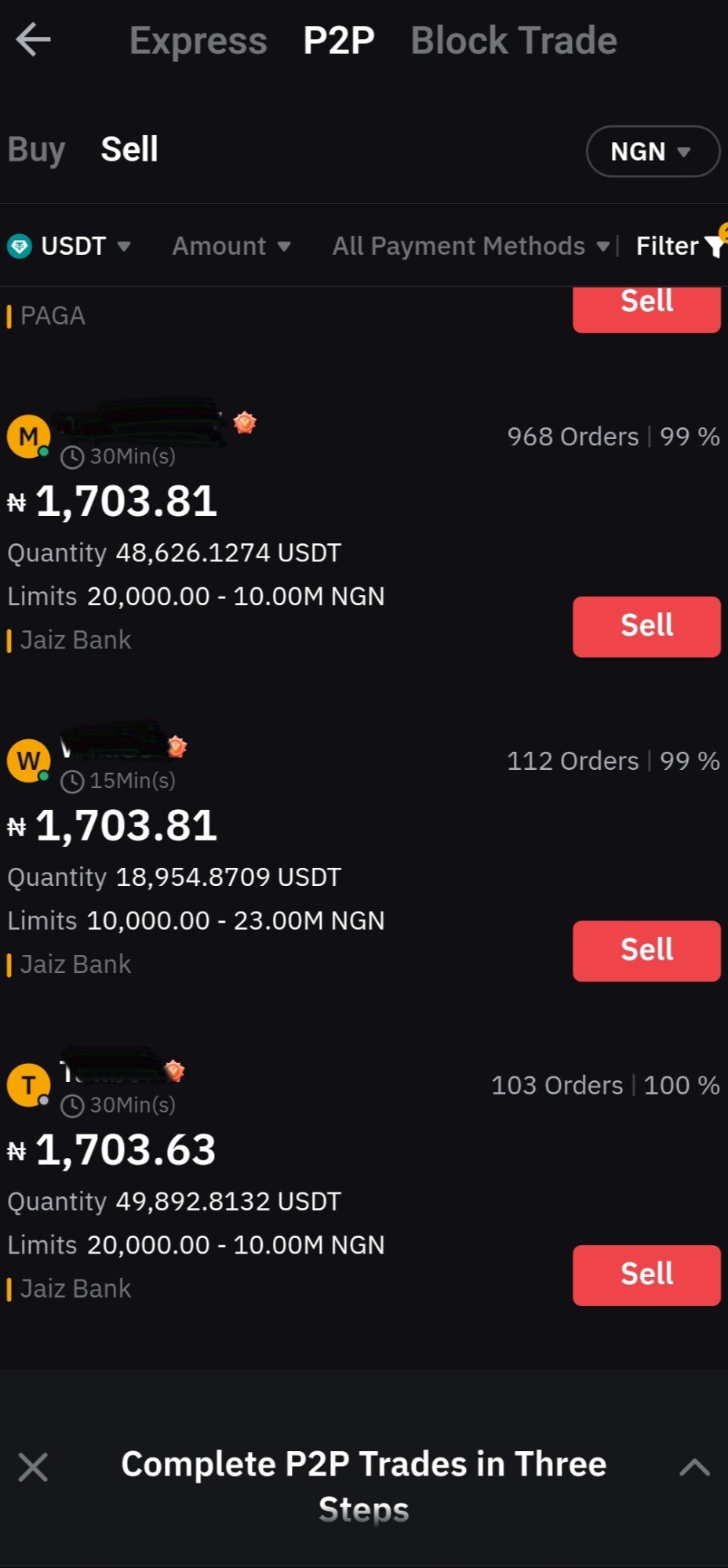
Task: Open the USDT coin selector
Action: (x=69, y=246)
